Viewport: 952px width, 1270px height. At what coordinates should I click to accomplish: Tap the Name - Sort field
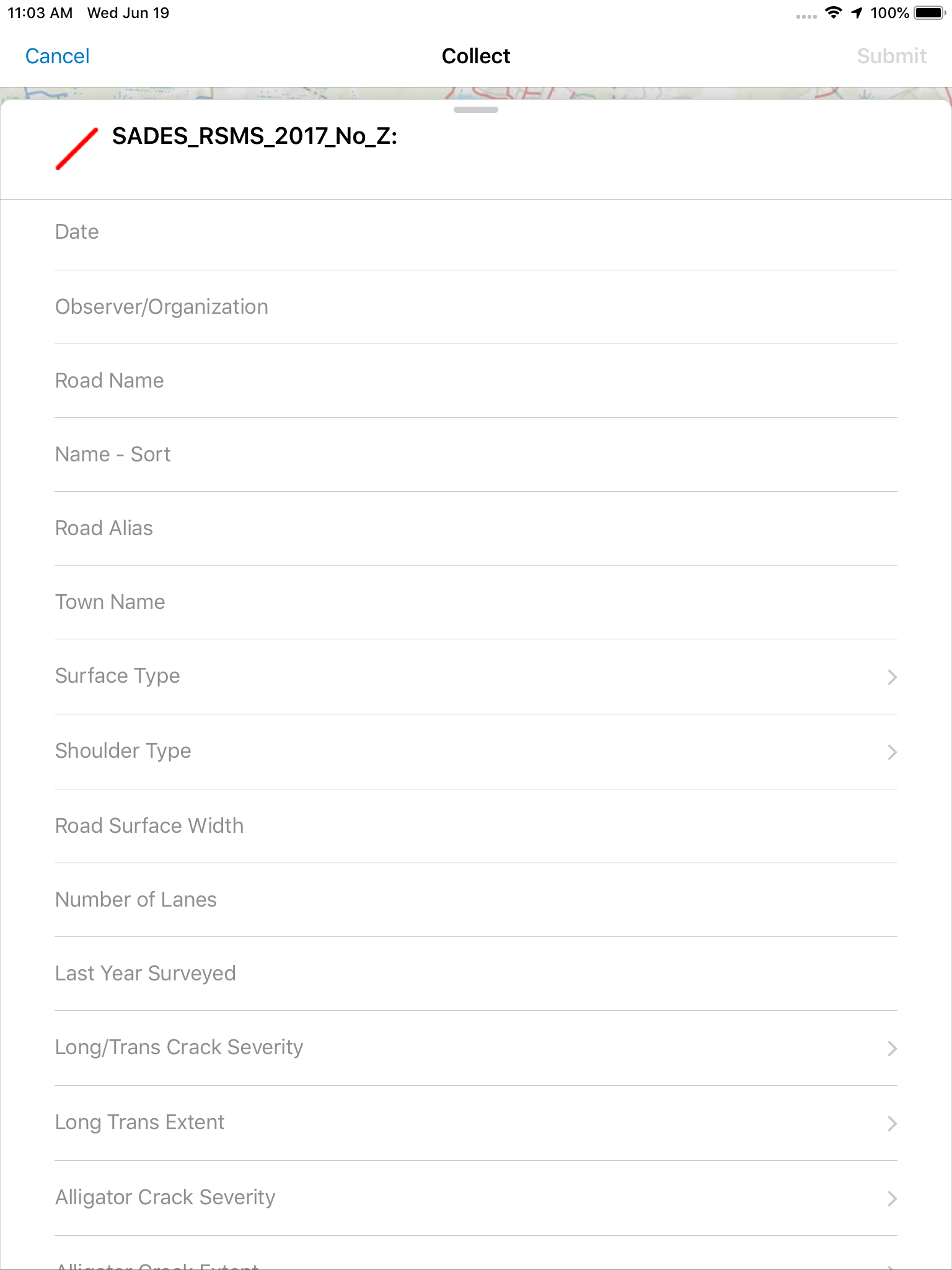point(476,455)
